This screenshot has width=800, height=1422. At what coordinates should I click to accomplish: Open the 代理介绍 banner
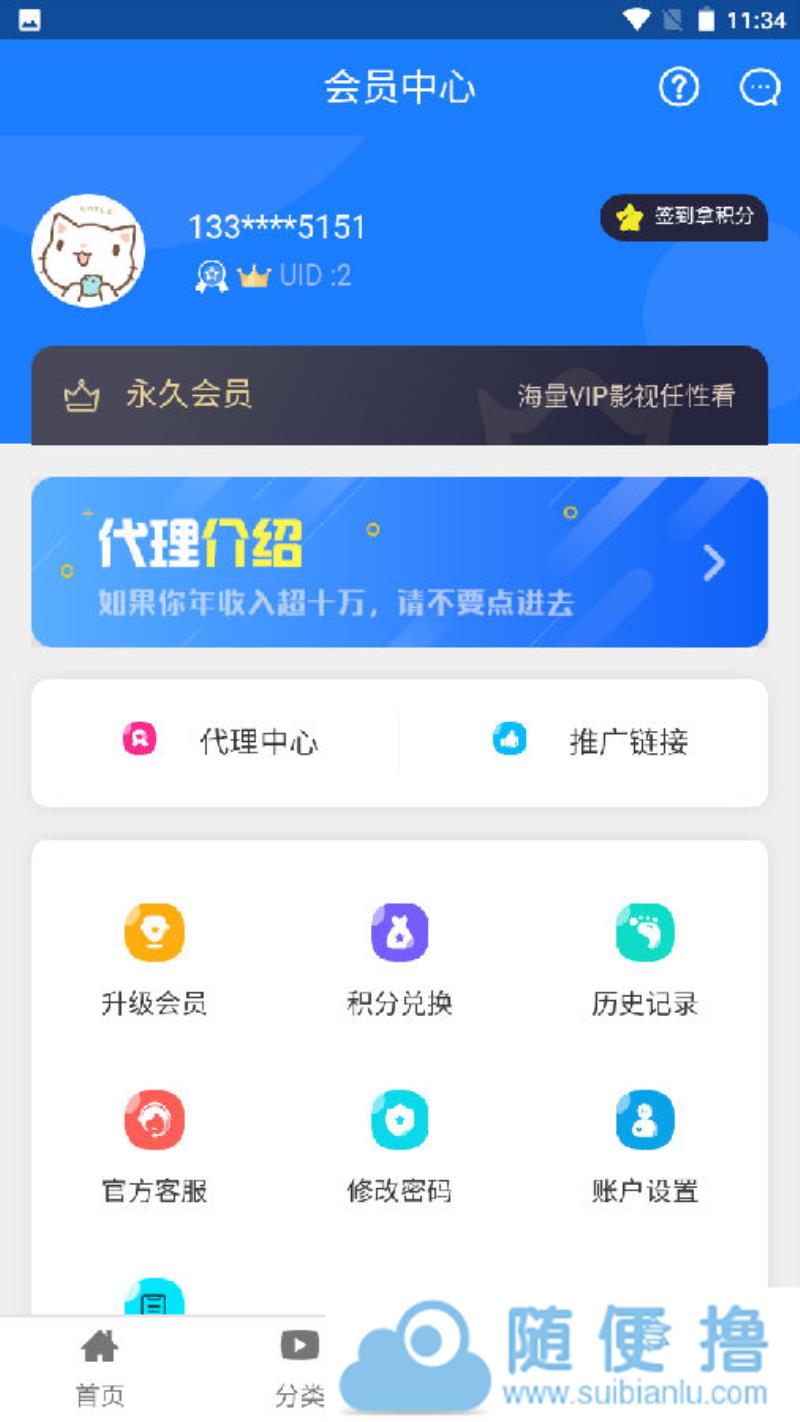coord(399,562)
